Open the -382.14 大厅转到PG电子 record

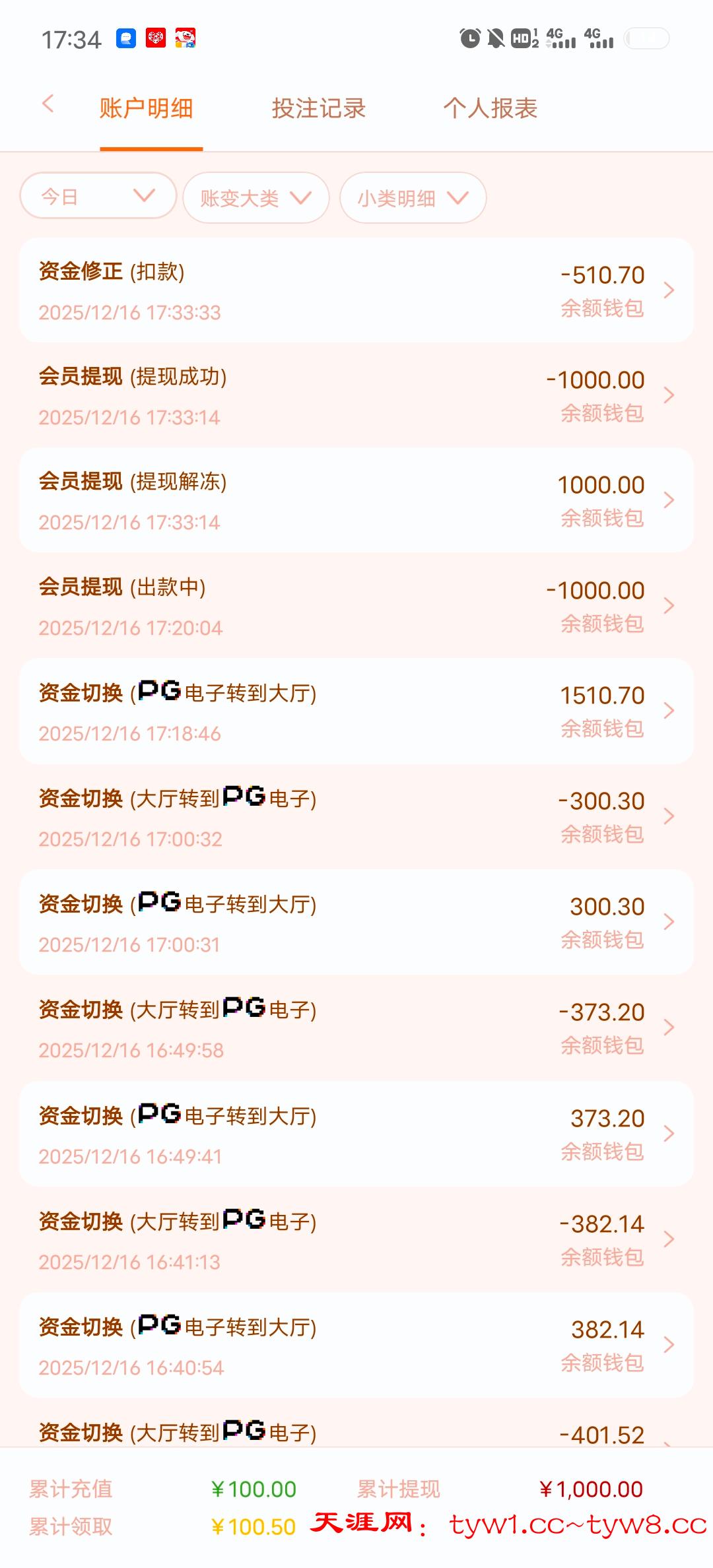click(x=356, y=1239)
